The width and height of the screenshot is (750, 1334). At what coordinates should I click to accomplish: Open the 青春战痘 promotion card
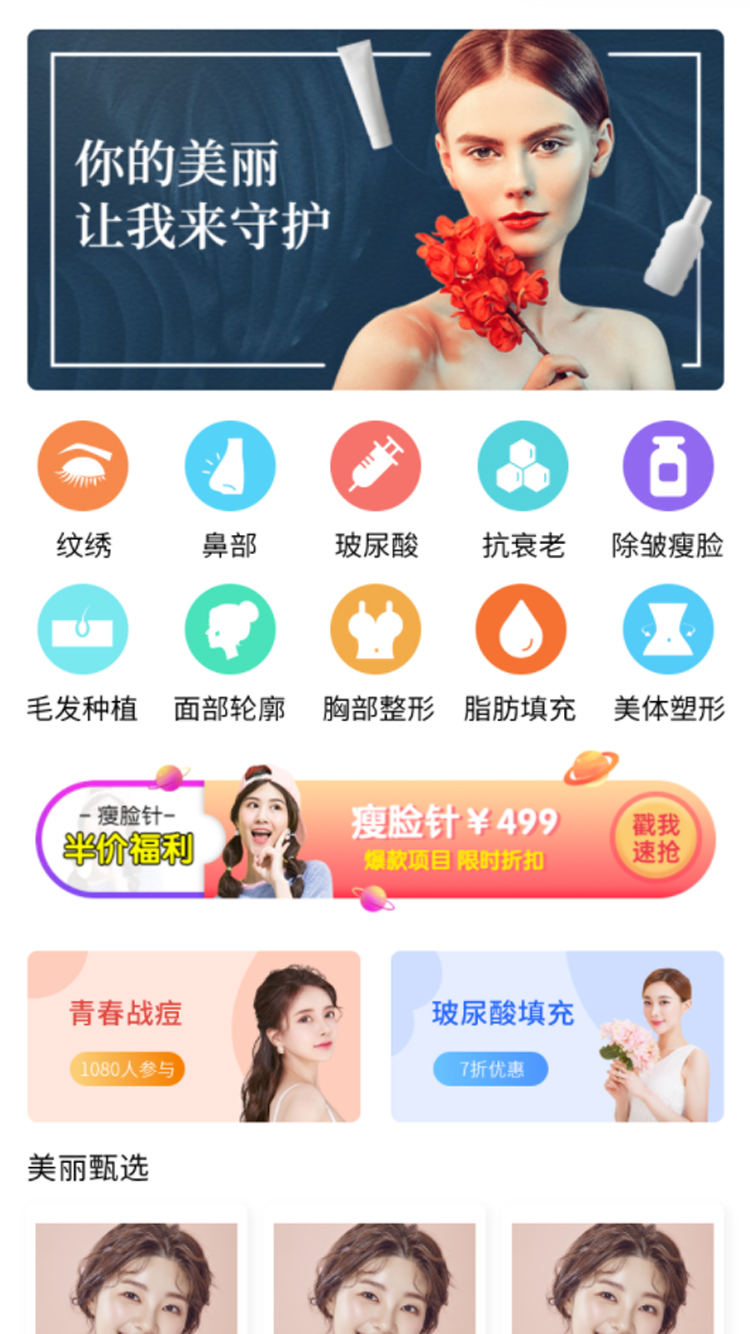(x=194, y=1036)
